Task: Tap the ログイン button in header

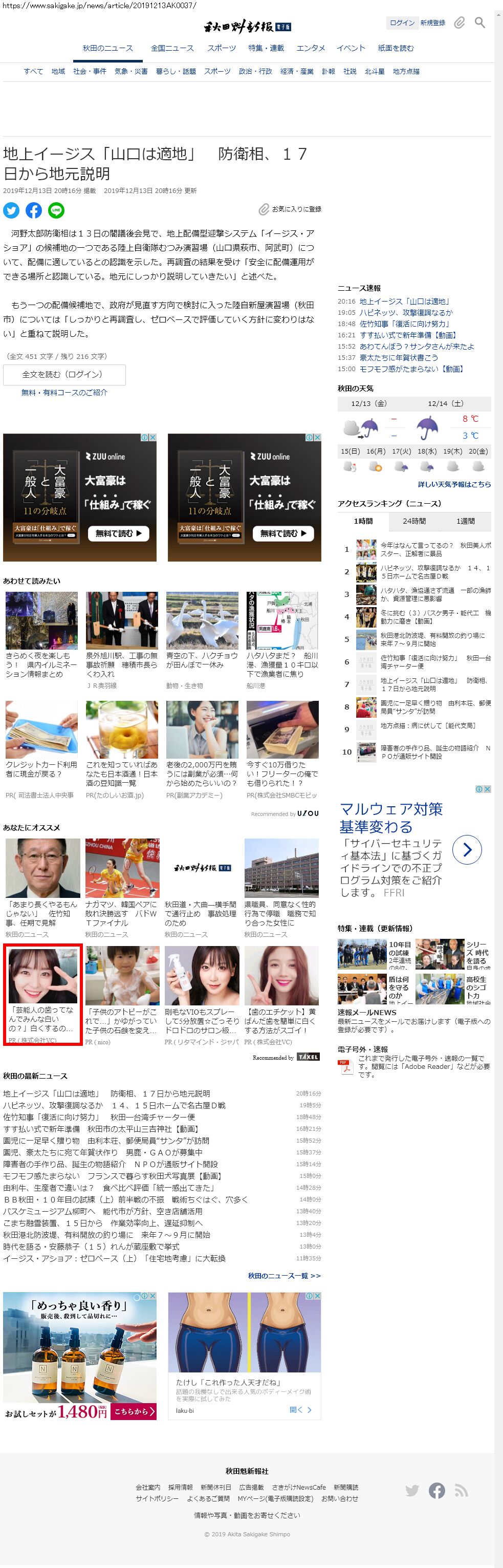Action: pos(402,23)
